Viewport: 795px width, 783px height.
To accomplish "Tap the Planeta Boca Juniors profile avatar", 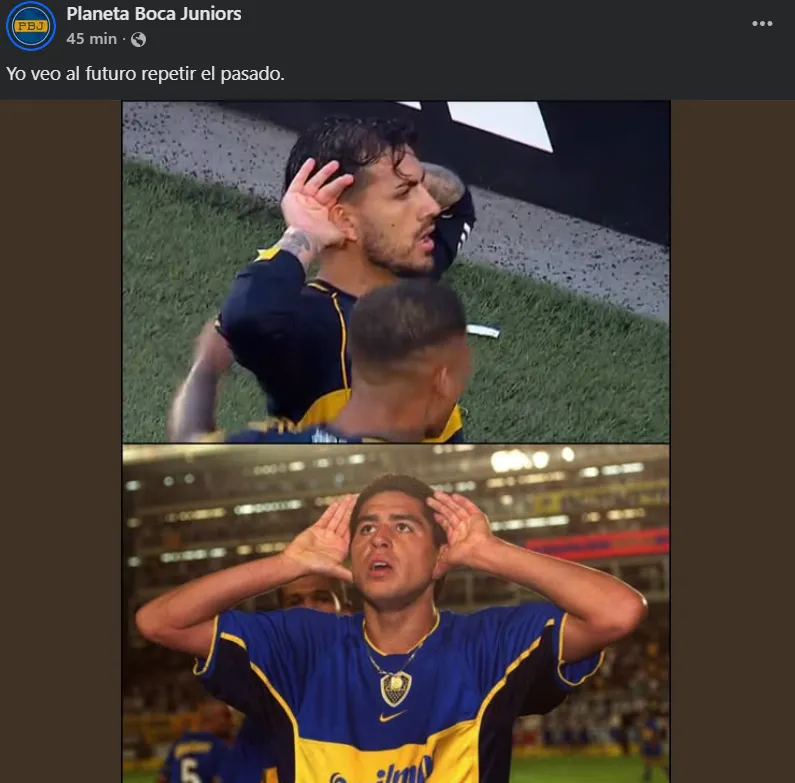I will pos(31,26).
